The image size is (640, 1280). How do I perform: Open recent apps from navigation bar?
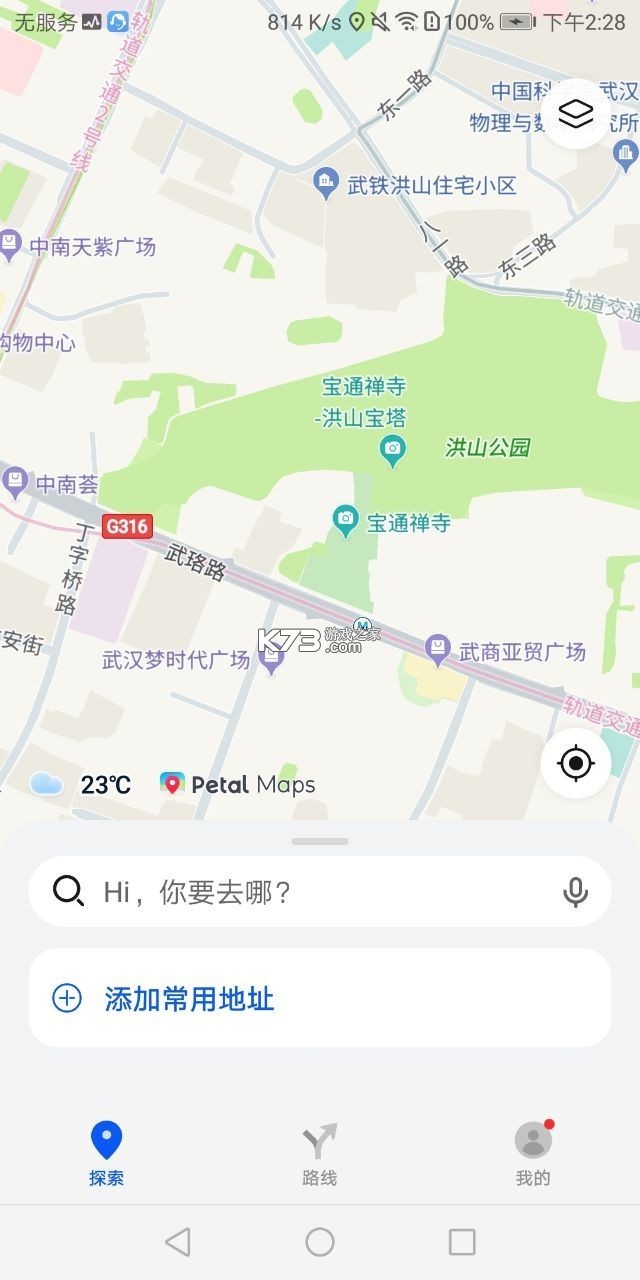pos(462,1242)
